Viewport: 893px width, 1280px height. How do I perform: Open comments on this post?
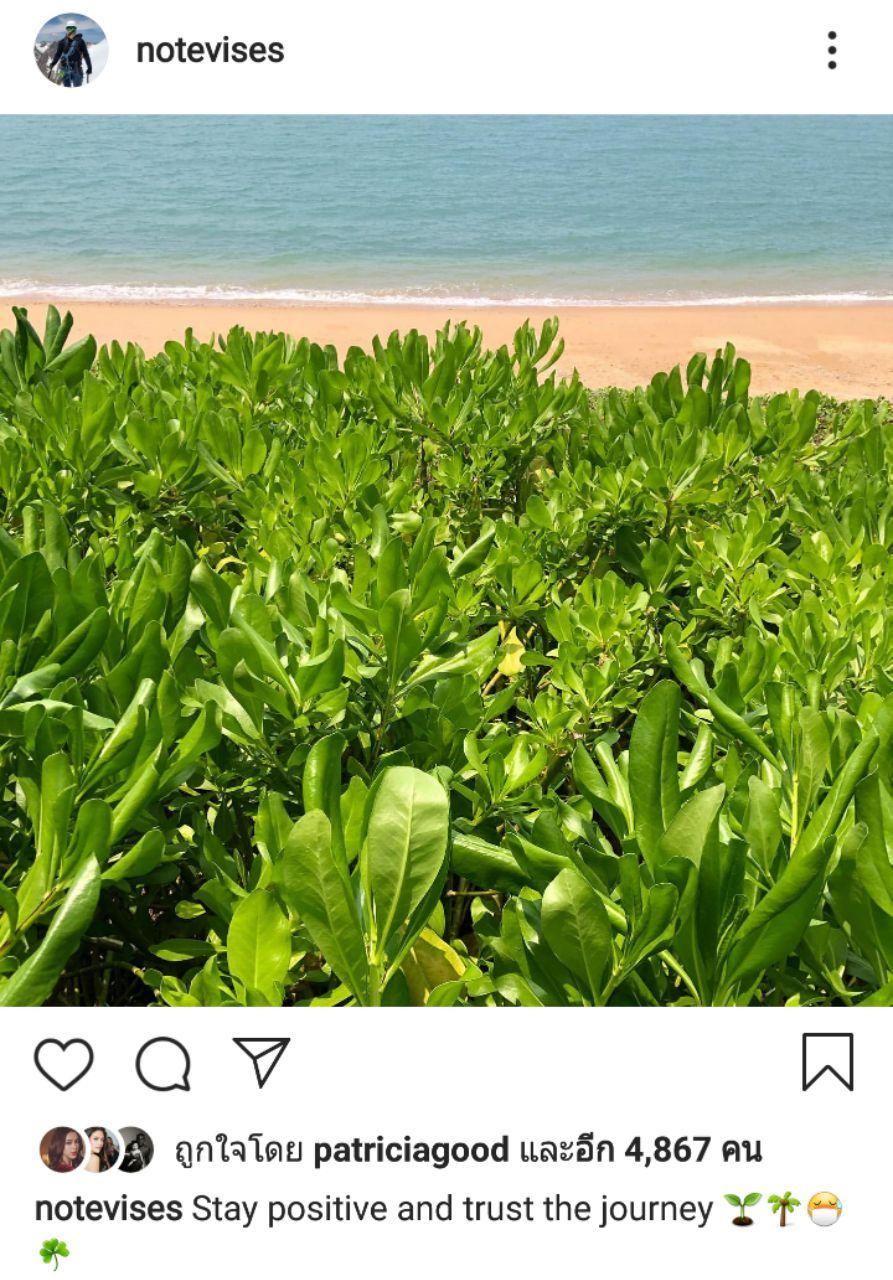click(163, 1063)
